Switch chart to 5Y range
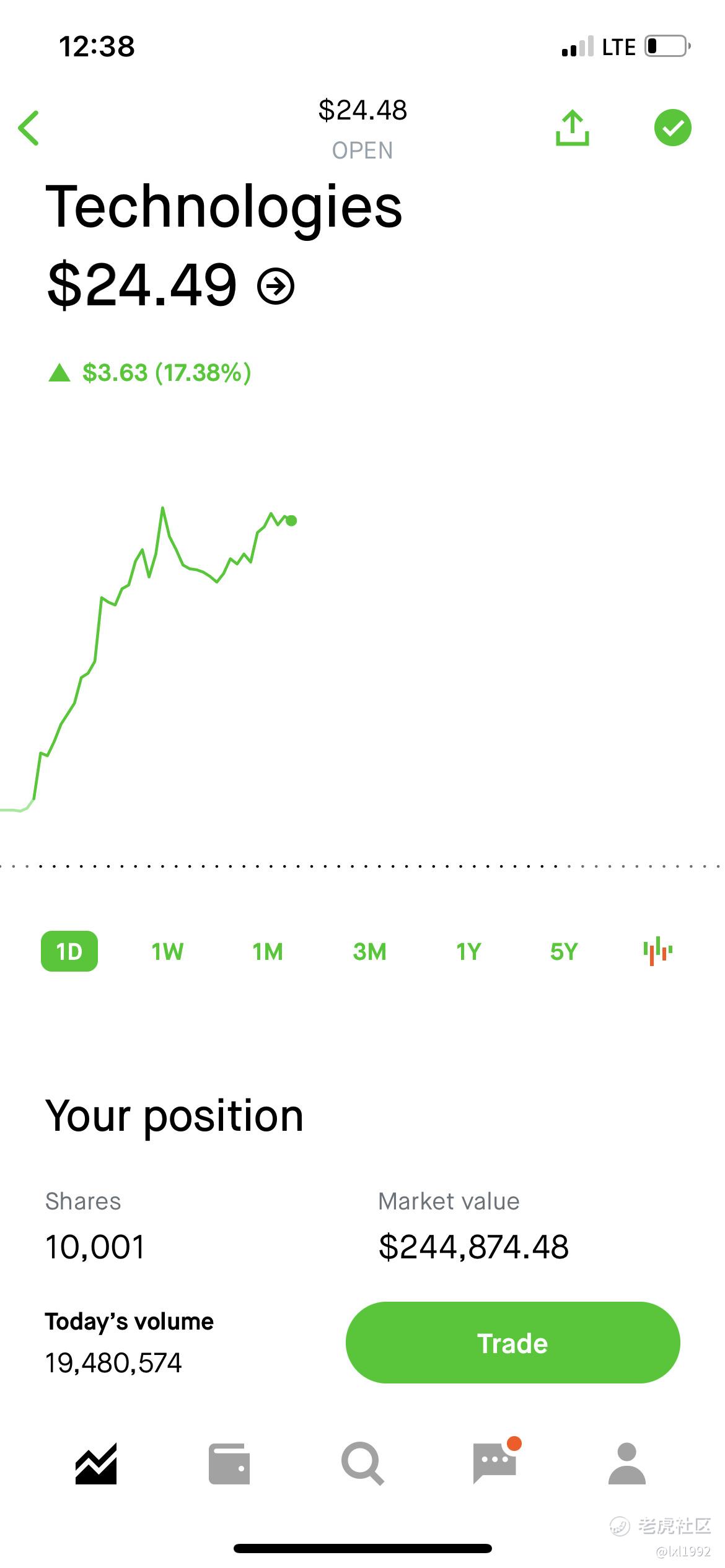This screenshot has height=1568, width=725. tap(564, 951)
